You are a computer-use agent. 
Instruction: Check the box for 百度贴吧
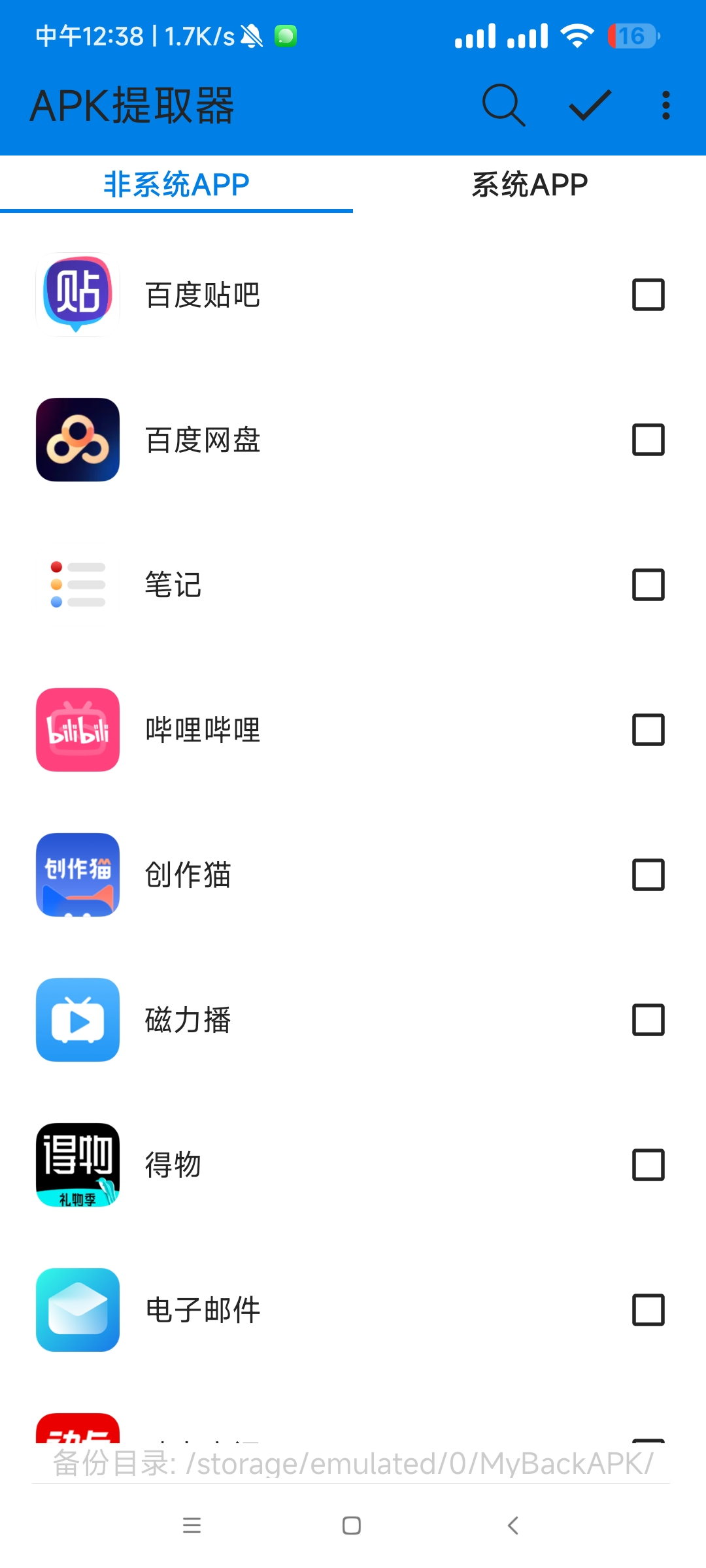pyautogui.click(x=648, y=295)
